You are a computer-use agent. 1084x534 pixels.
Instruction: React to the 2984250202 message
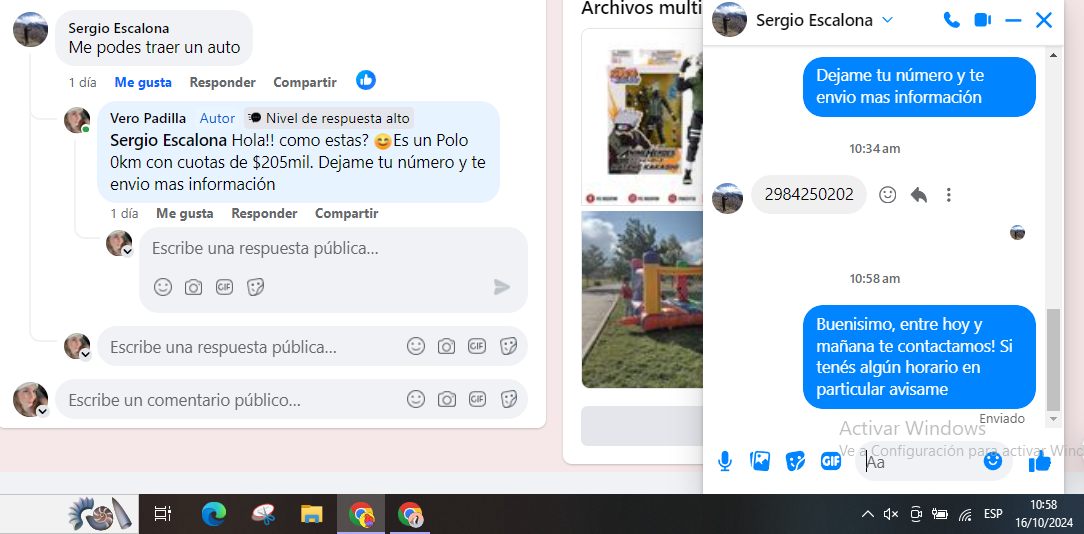887,195
